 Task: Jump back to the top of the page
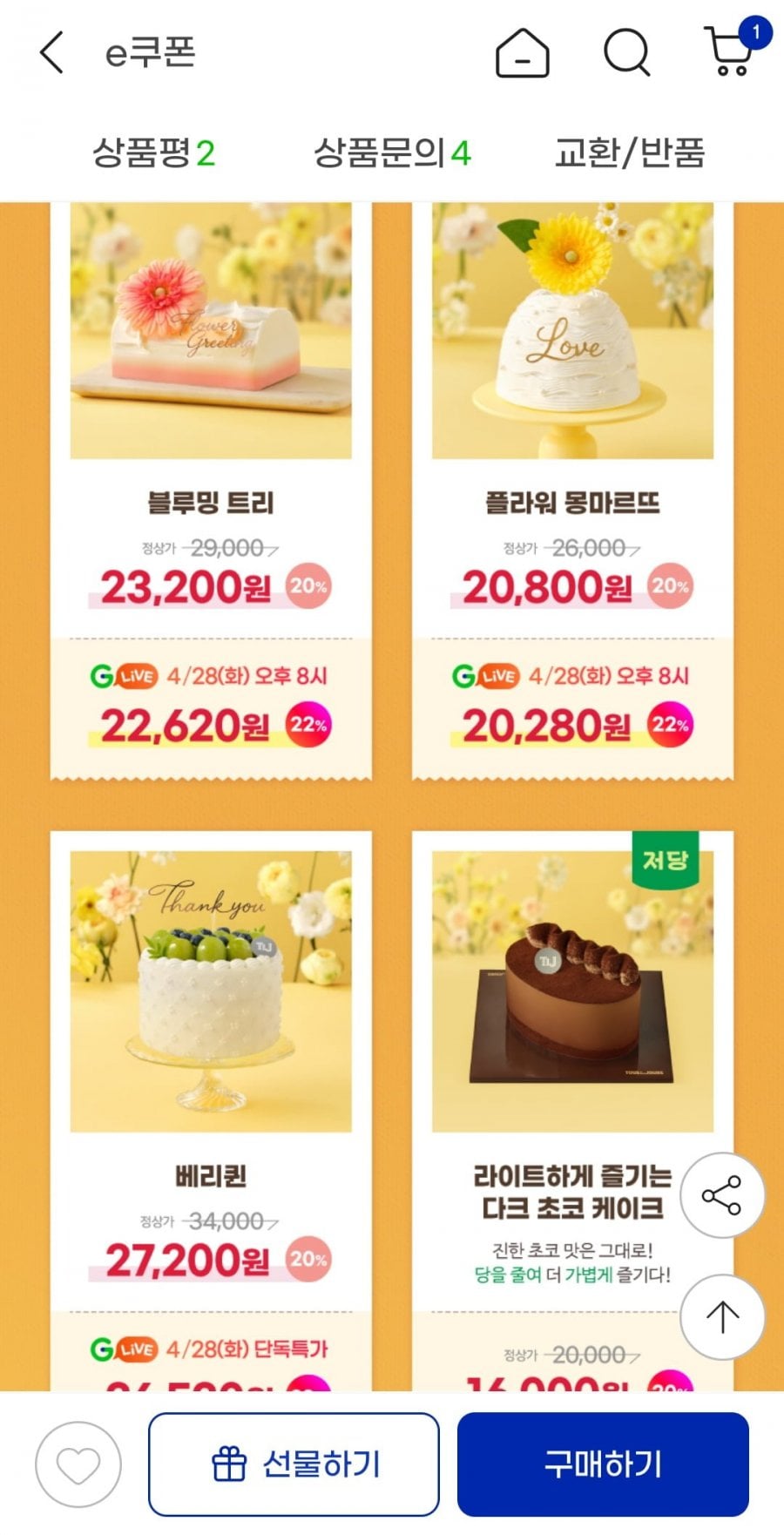click(x=722, y=1317)
